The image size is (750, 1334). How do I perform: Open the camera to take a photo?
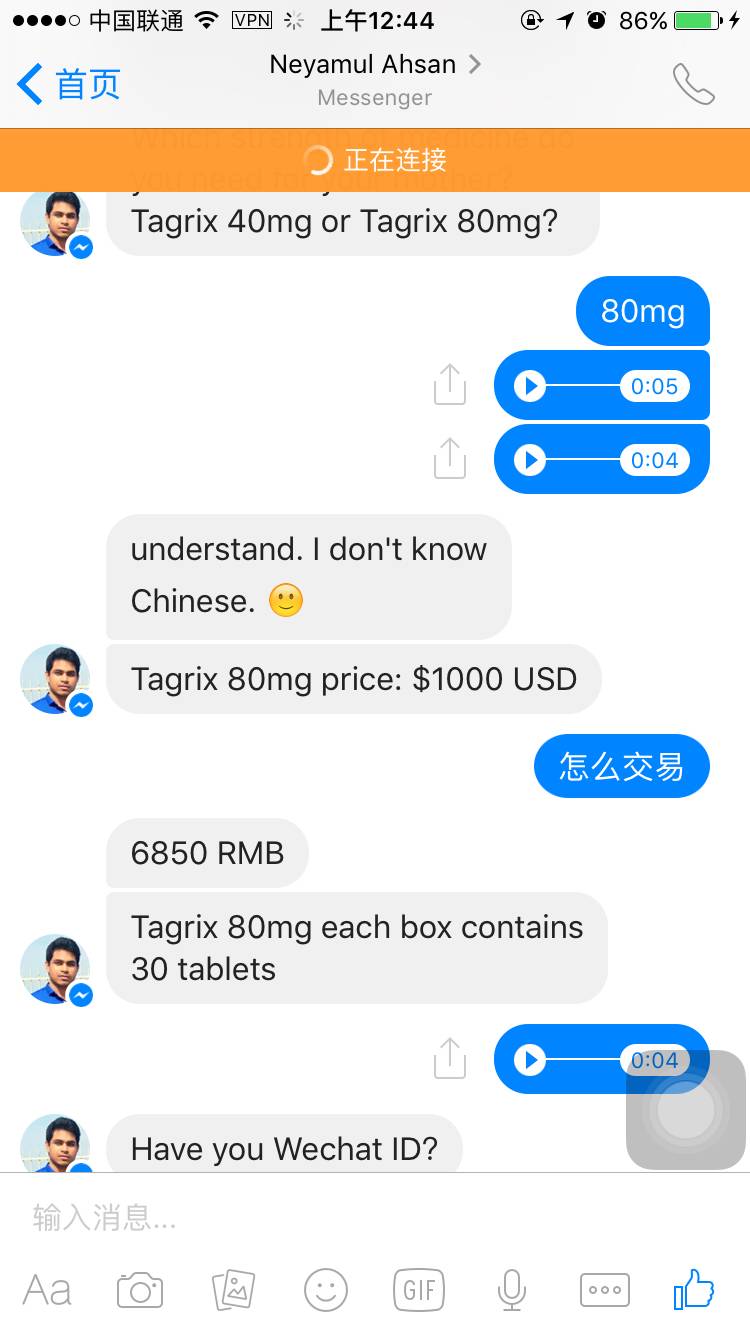click(140, 1290)
